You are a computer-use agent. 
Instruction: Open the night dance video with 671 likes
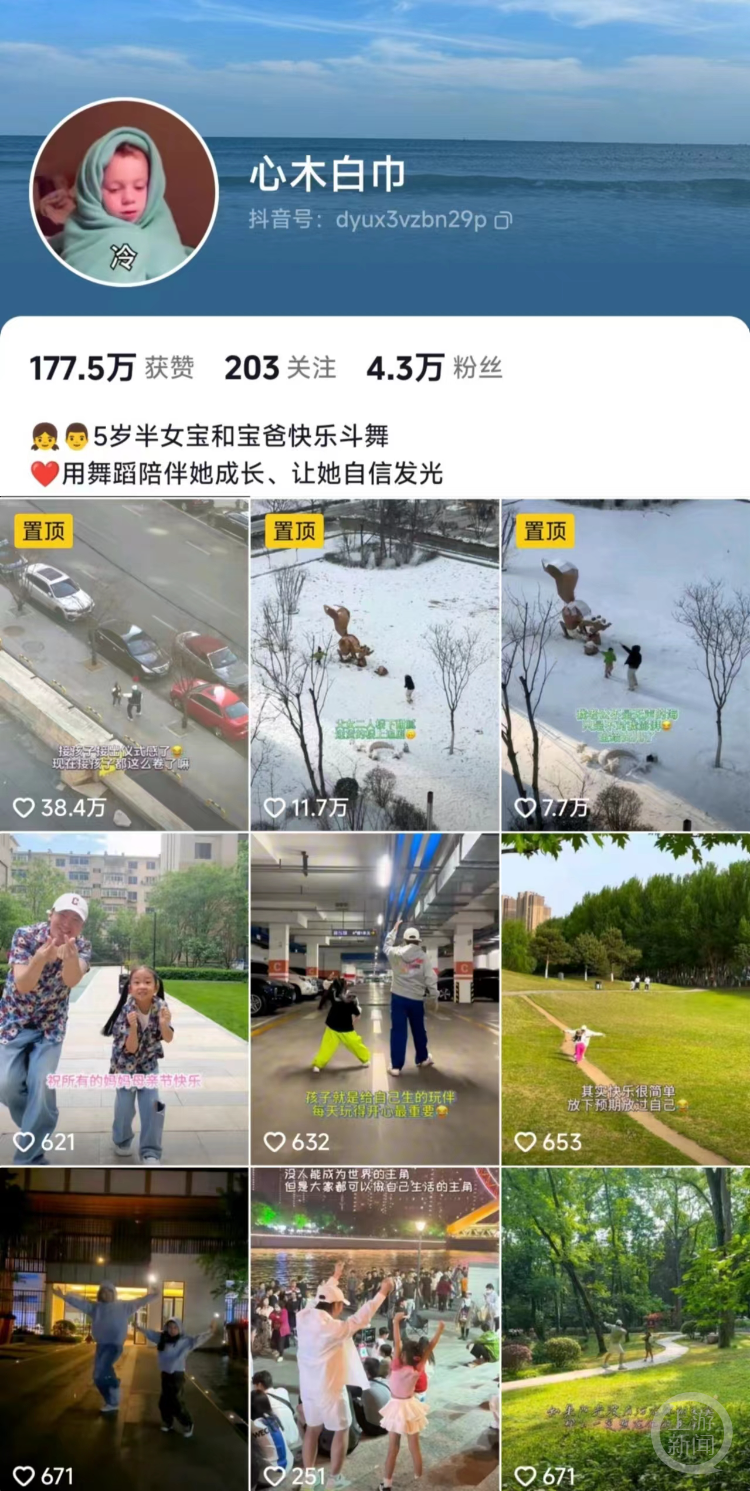point(124,1330)
